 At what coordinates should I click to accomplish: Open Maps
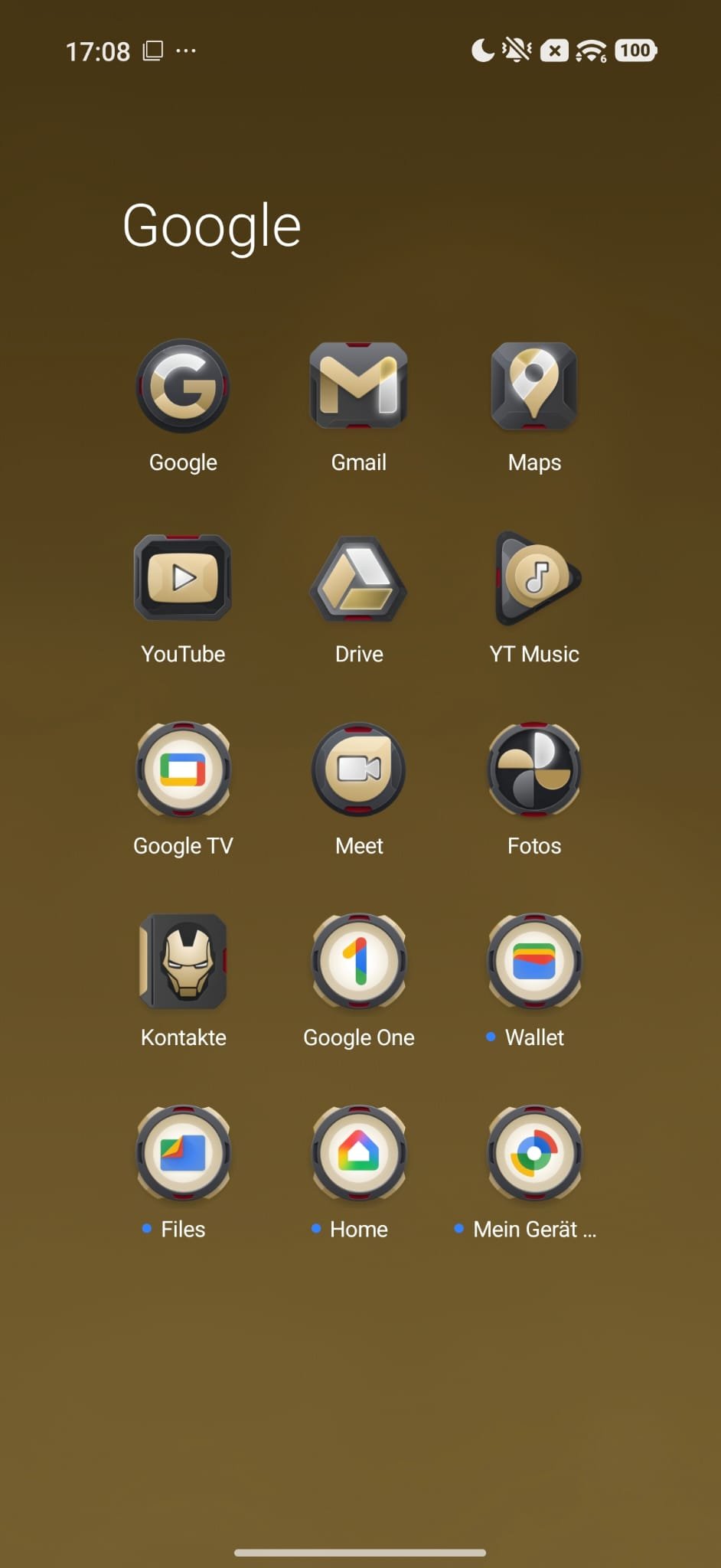pos(534,387)
